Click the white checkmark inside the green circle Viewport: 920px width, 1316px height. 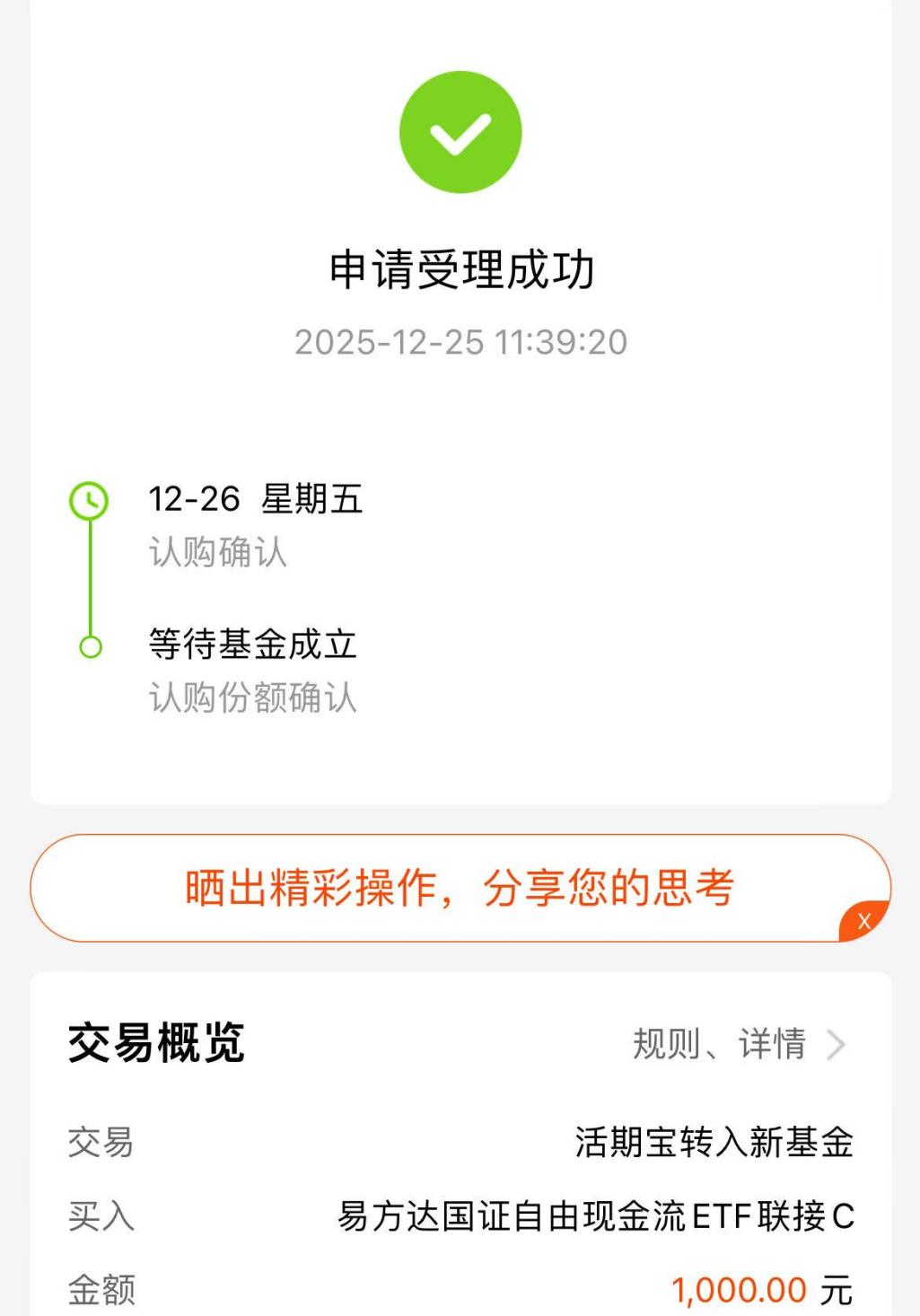[460, 130]
